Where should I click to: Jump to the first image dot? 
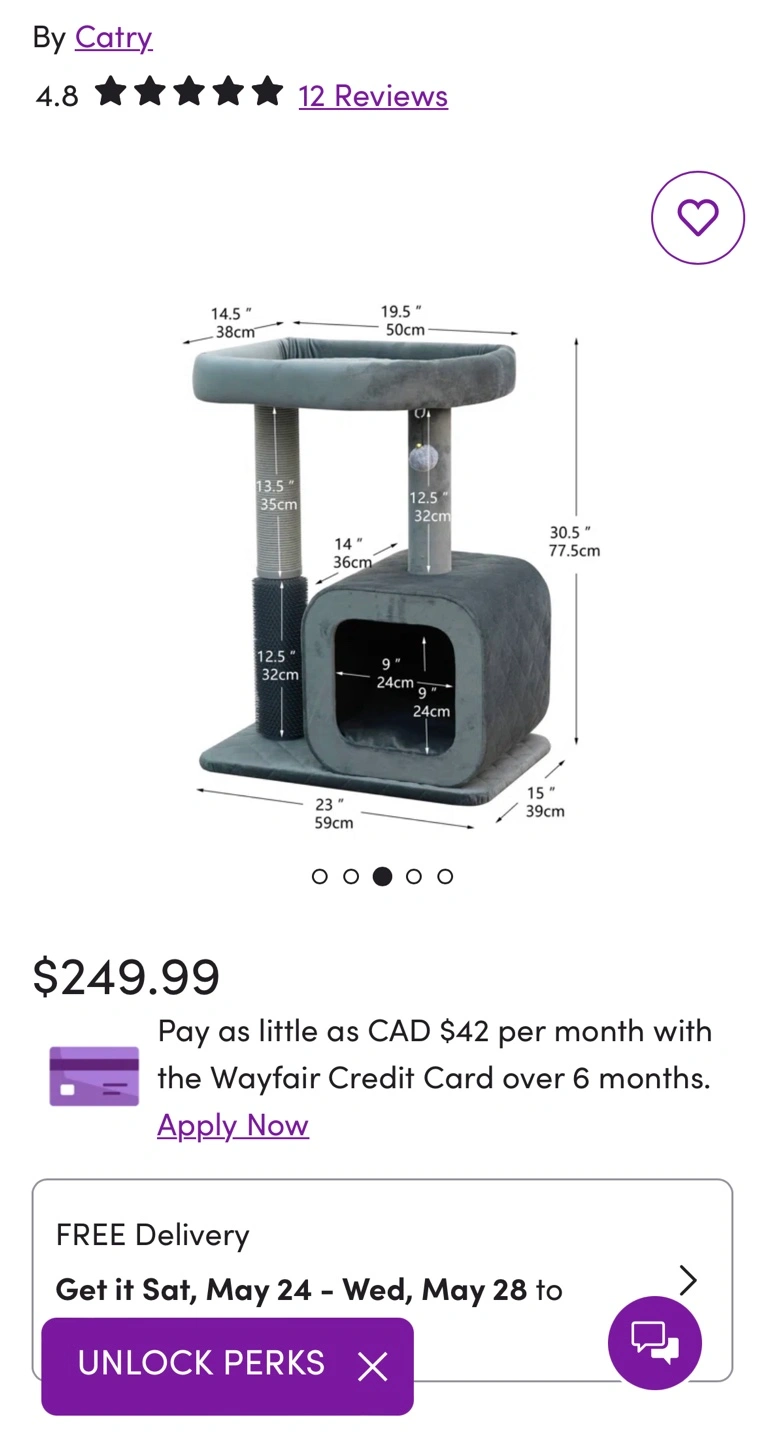coord(320,876)
